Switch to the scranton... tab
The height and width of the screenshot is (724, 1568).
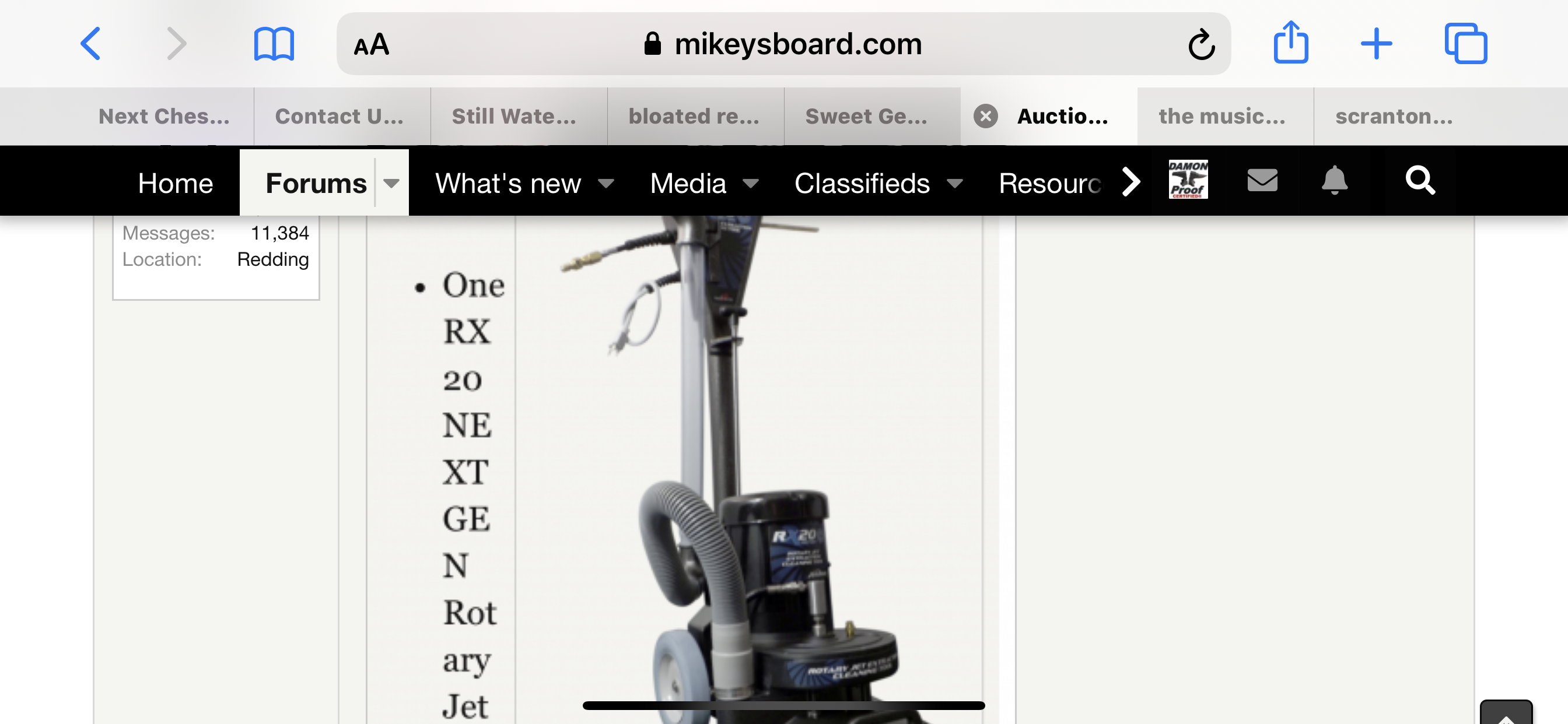(x=1394, y=116)
